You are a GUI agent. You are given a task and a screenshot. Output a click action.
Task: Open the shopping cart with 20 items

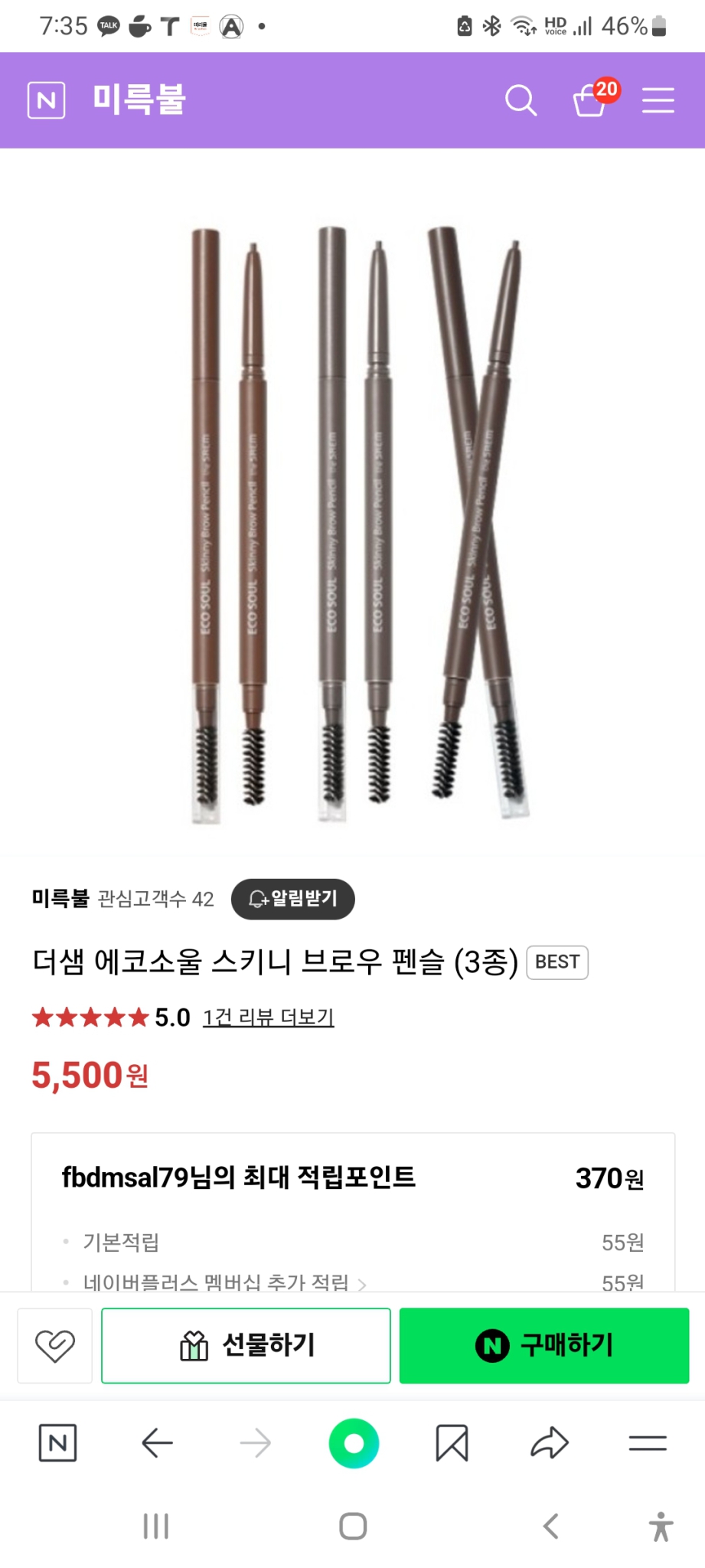pos(592,100)
